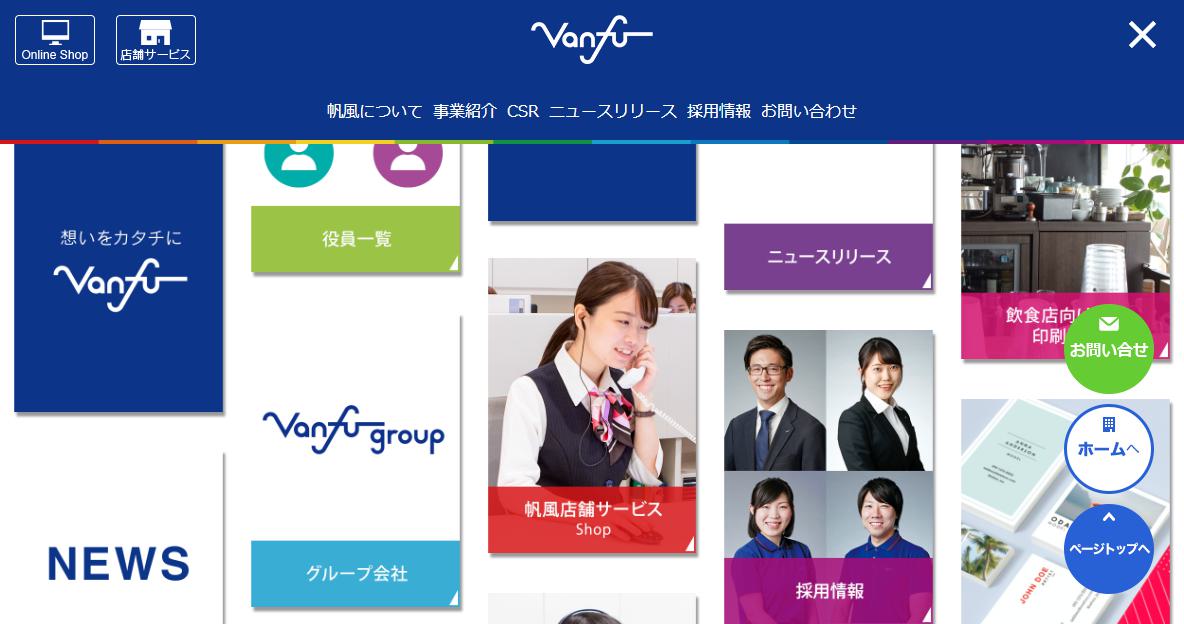This screenshot has width=1184, height=624.
Task: Go to 事業紹介 section
Action: pos(465,111)
